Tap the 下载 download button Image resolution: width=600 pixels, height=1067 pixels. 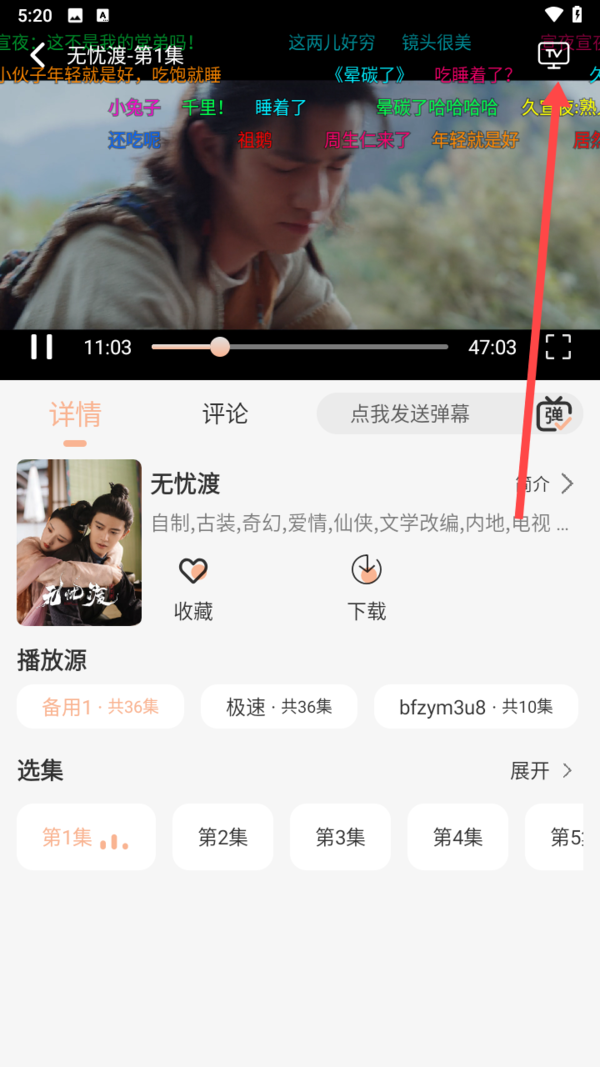click(367, 588)
